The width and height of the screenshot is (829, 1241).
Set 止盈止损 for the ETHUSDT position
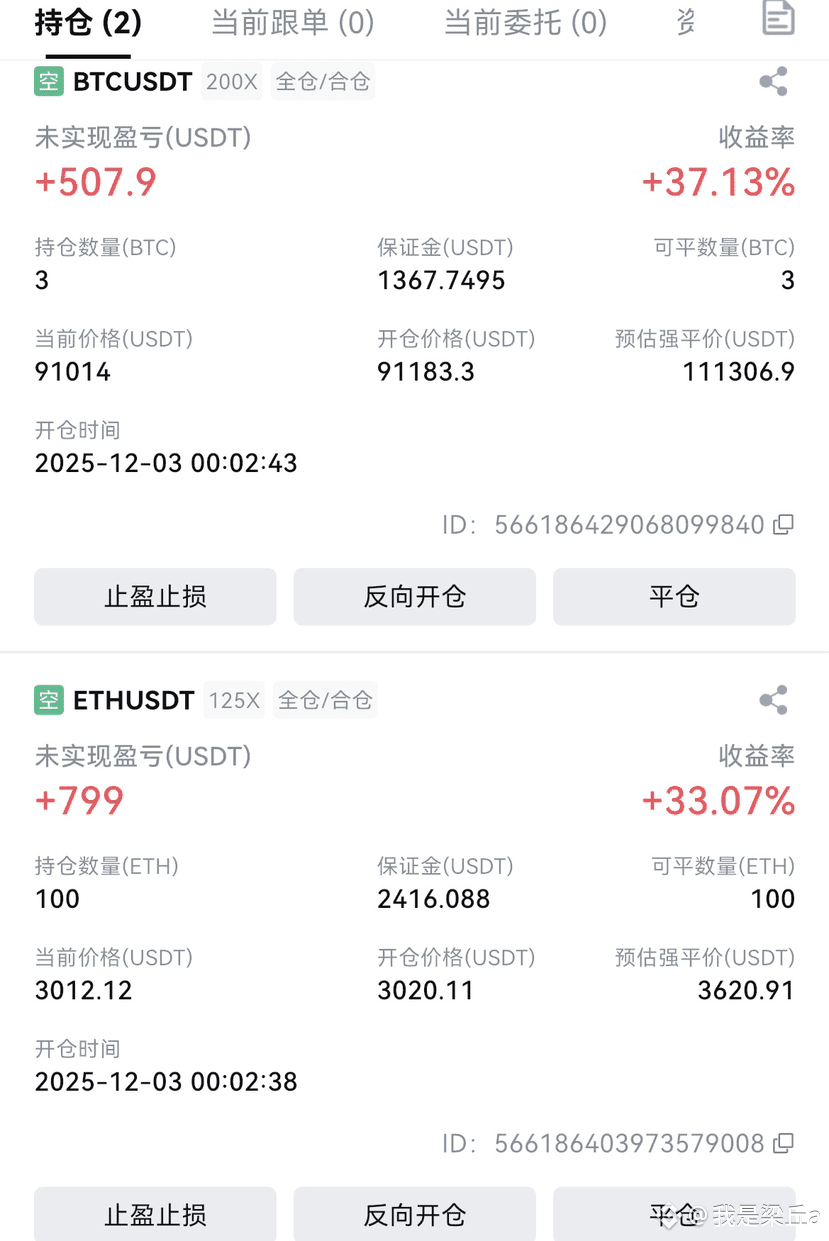[155, 1215]
